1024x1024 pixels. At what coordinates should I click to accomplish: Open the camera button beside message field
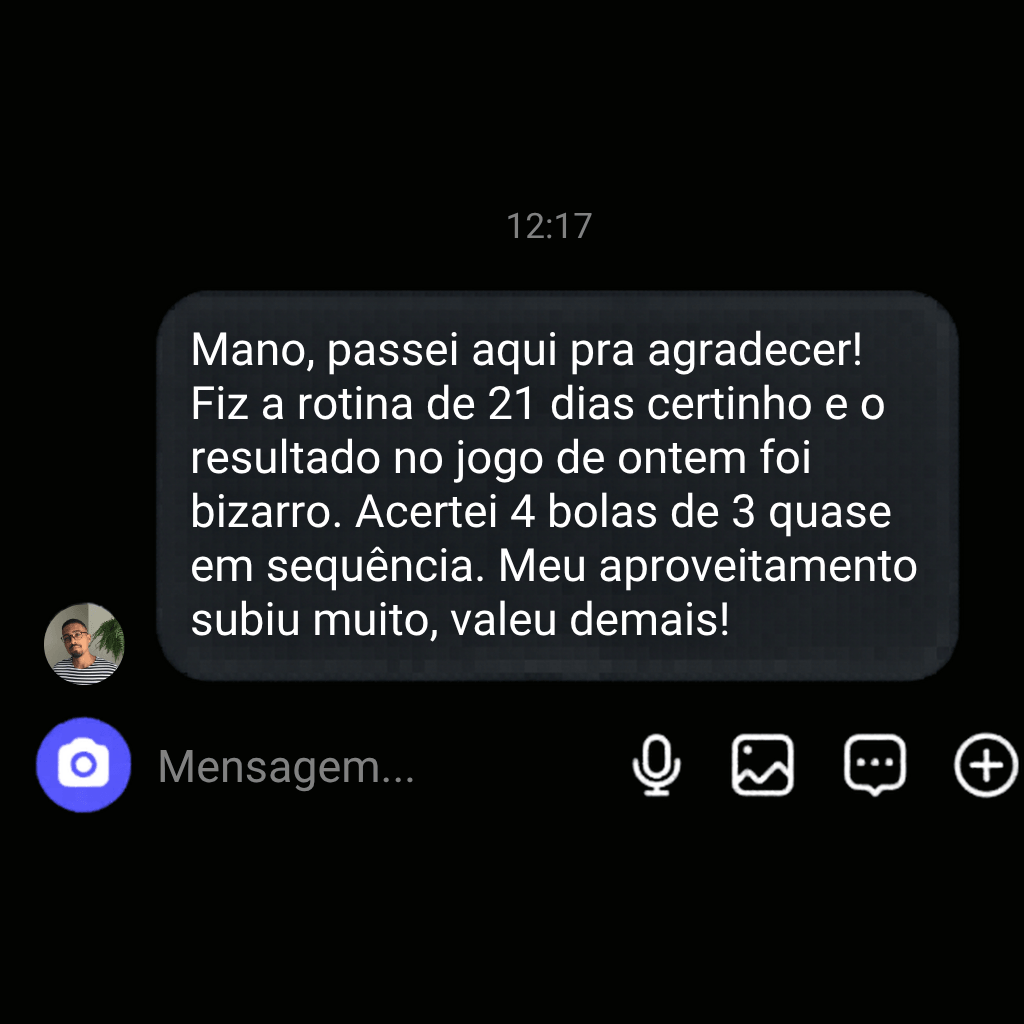[x=84, y=765]
